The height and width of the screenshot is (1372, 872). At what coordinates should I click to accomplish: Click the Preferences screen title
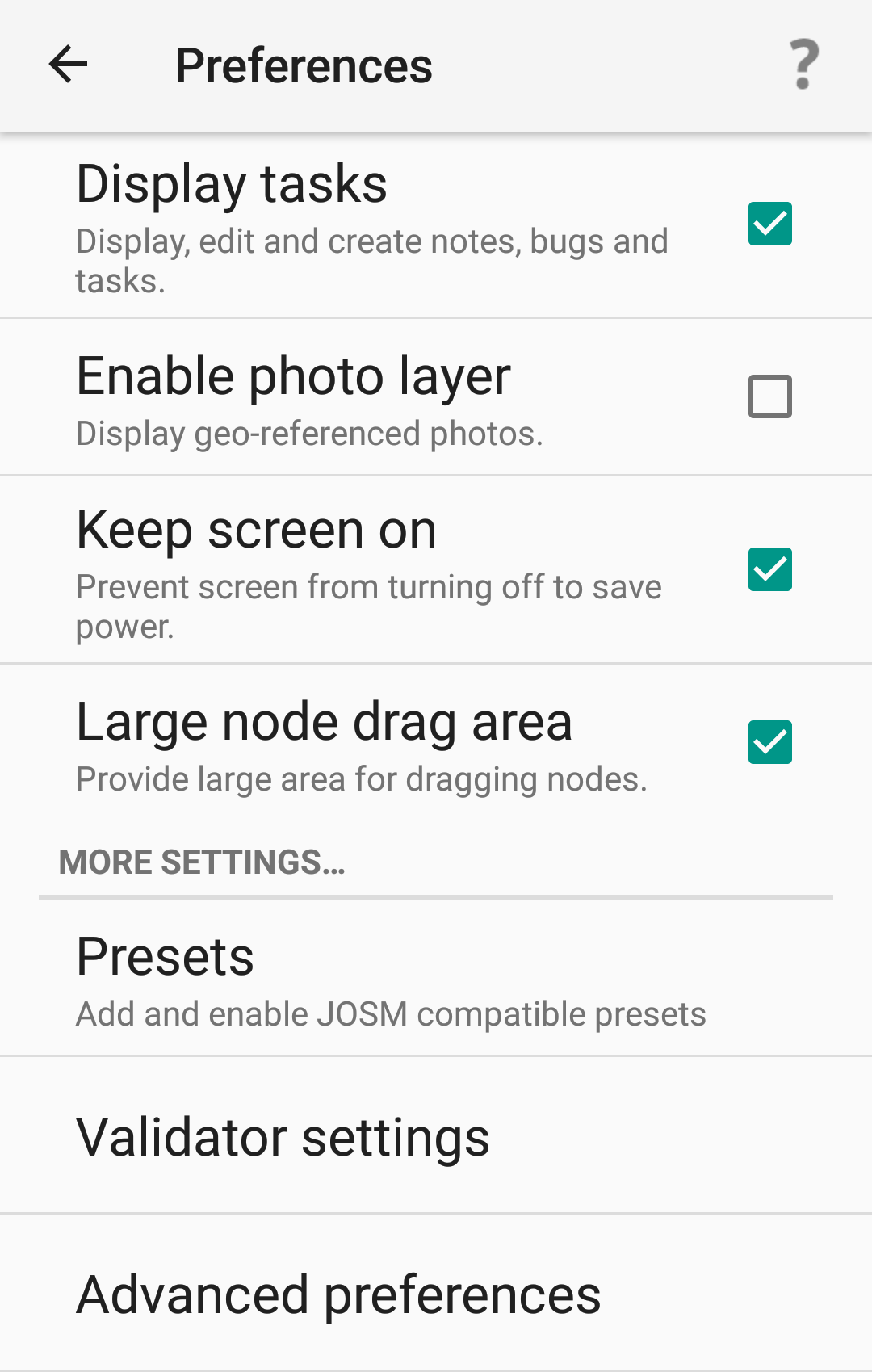(x=304, y=65)
